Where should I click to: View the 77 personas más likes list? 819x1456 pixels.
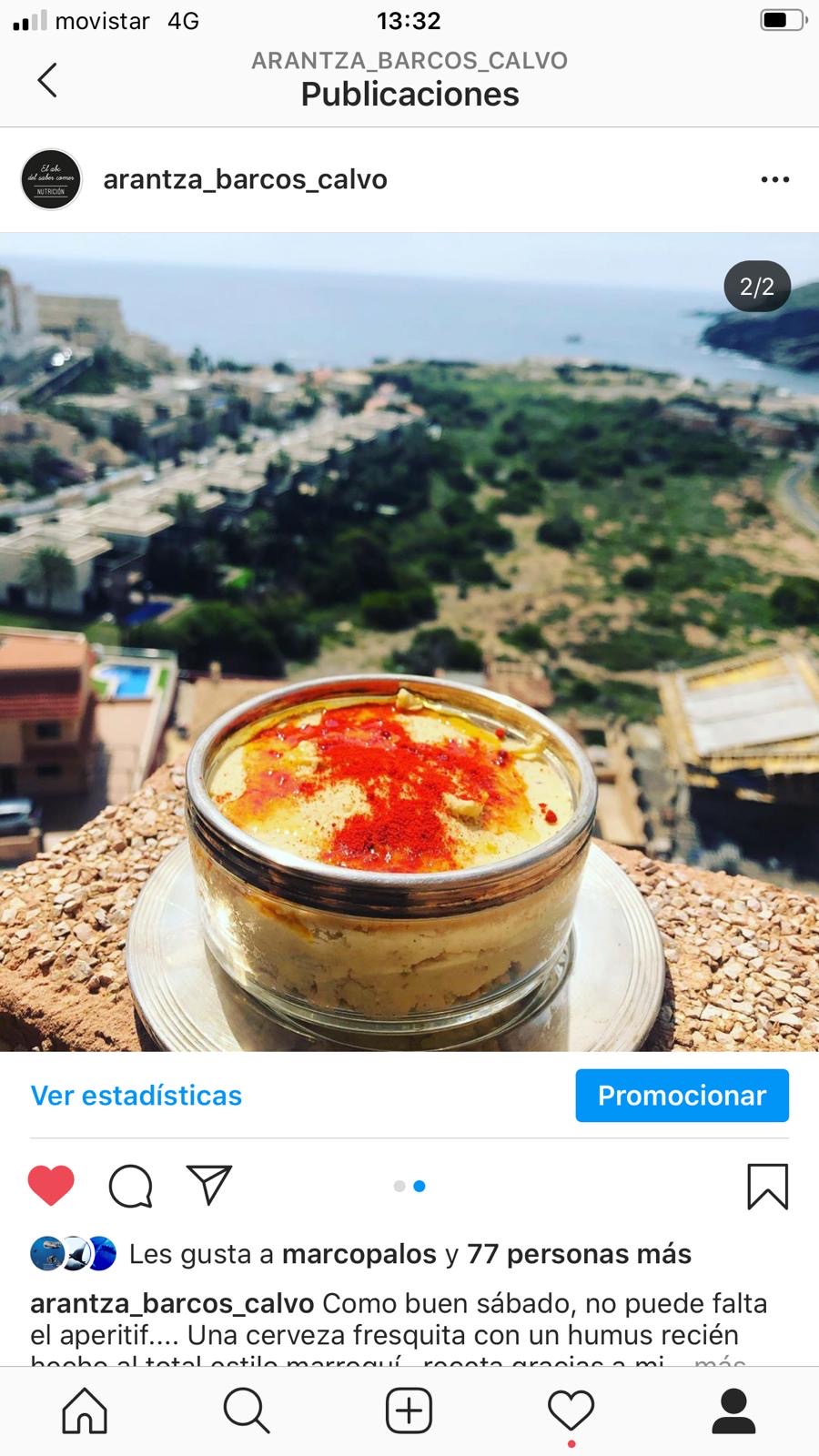[579, 1254]
